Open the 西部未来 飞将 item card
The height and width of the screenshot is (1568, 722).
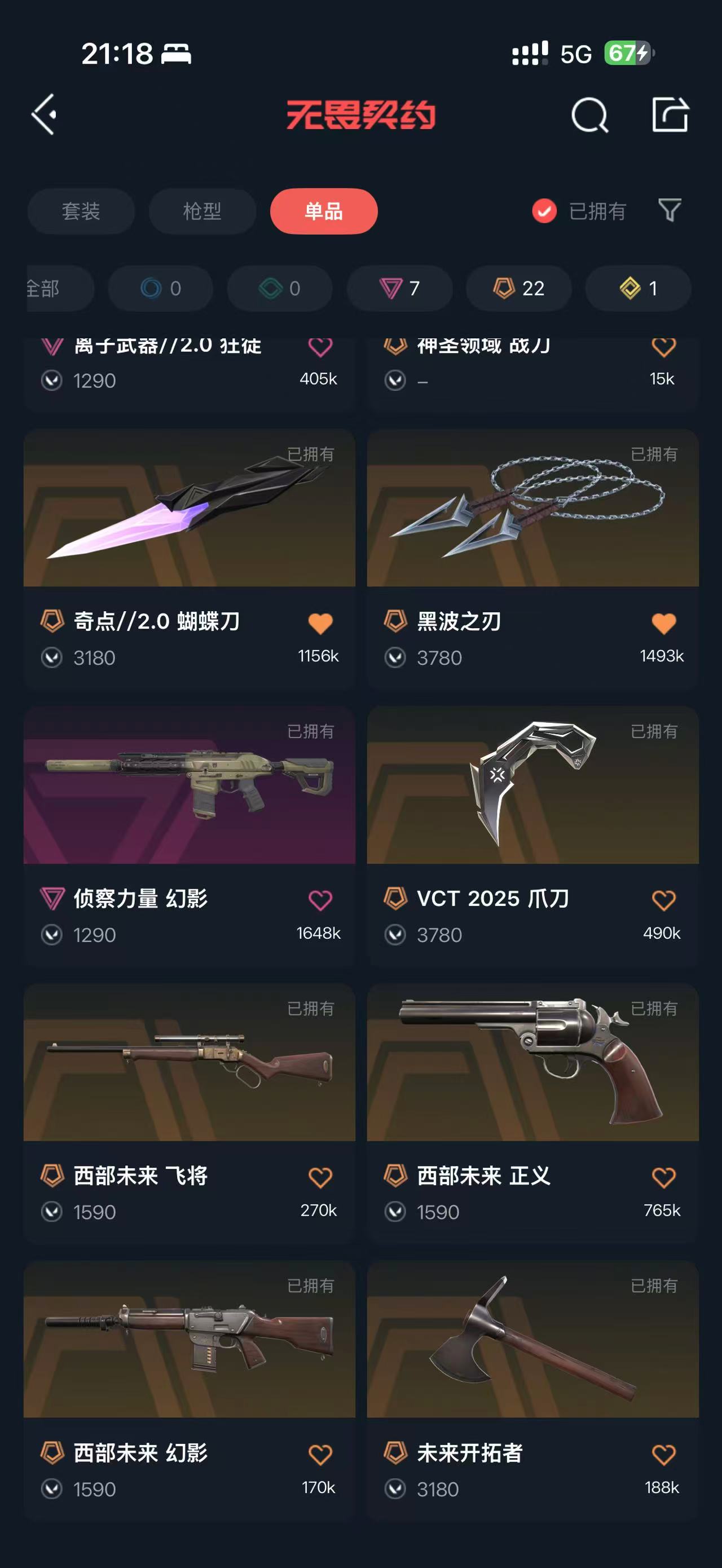coord(190,1062)
